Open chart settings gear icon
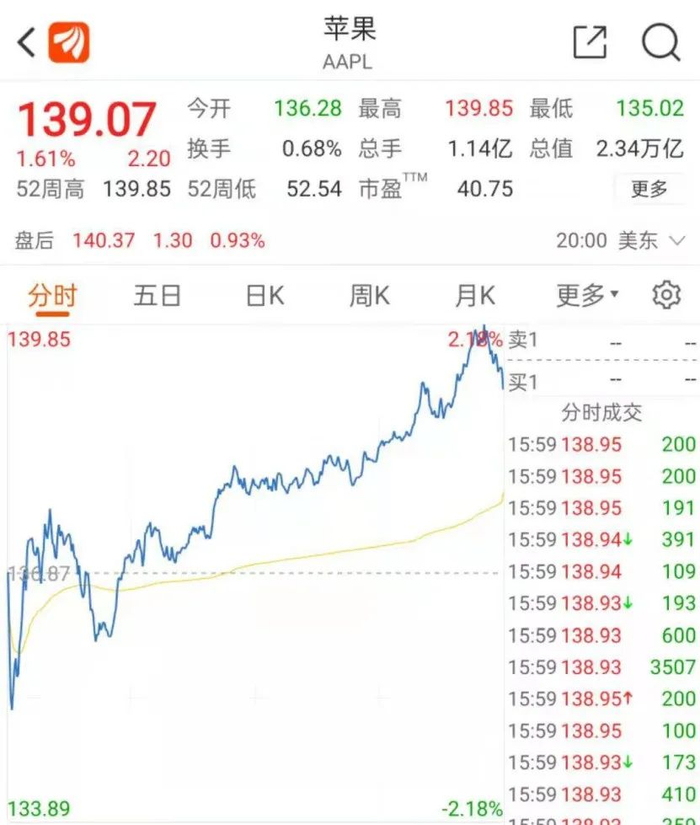700x825 pixels. (666, 295)
